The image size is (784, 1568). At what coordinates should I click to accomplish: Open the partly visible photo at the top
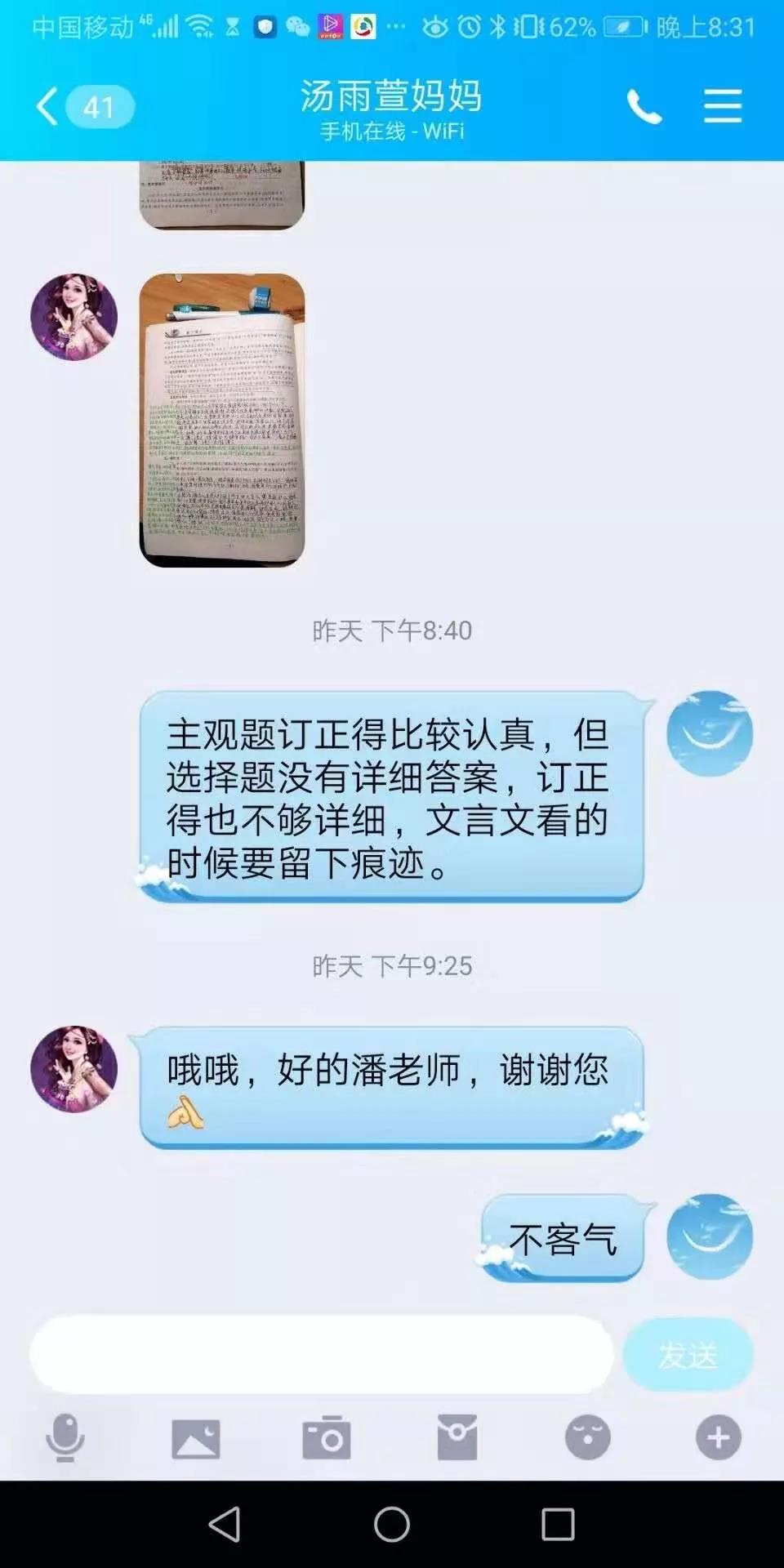[x=222, y=194]
